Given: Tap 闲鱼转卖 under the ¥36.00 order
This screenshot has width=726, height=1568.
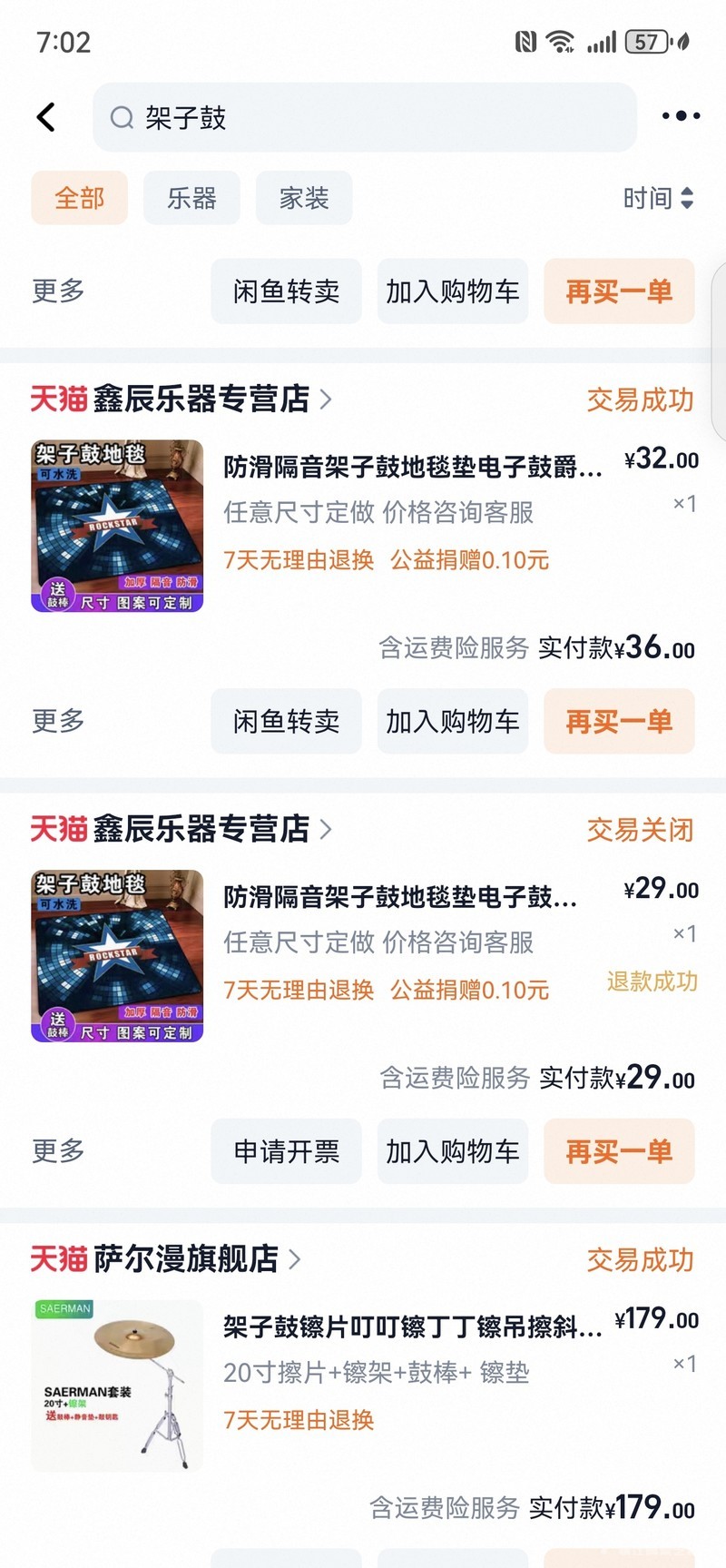Looking at the screenshot, I should click(286, 722).
